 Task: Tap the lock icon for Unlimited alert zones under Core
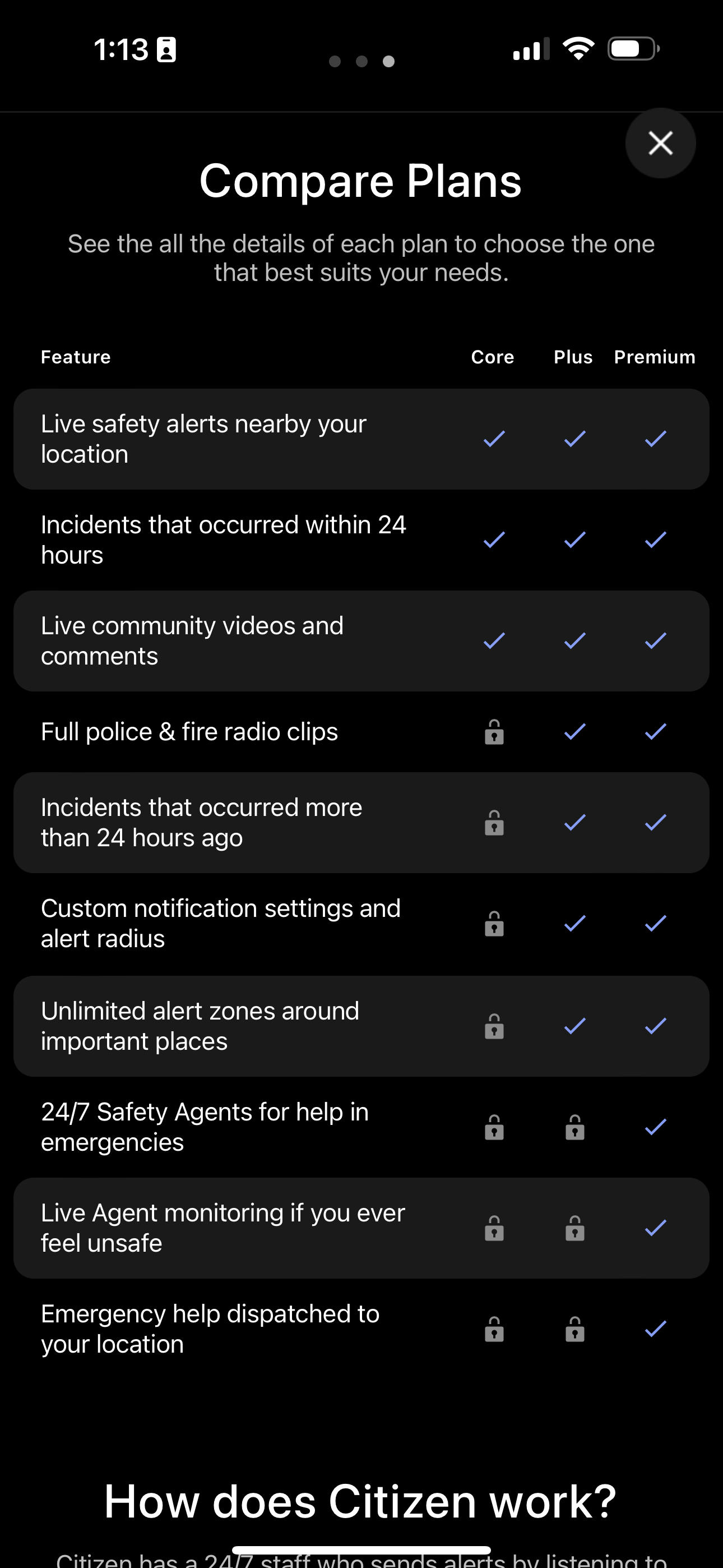point(494,1026)
